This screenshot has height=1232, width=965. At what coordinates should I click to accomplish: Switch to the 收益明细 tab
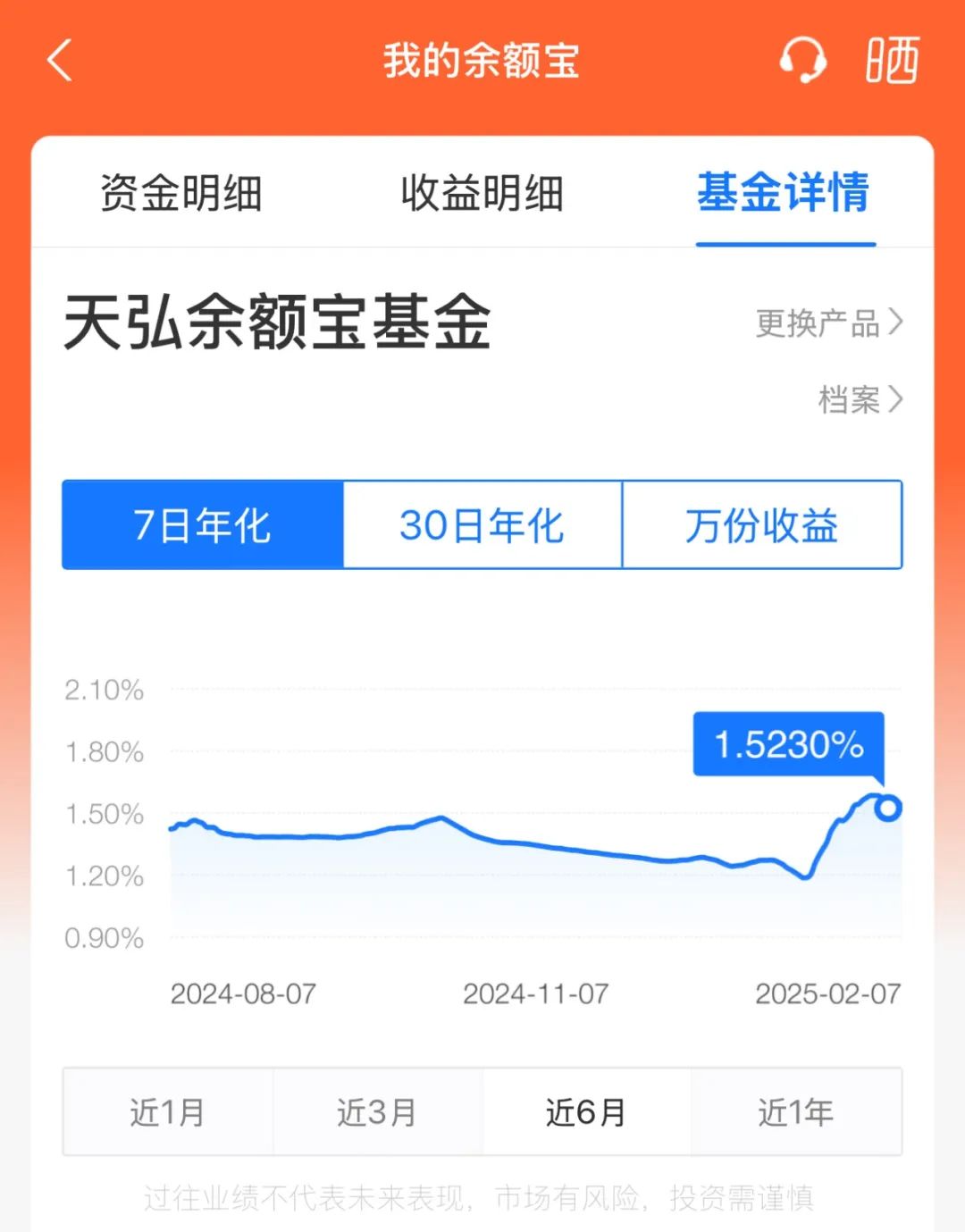(482, 193)
